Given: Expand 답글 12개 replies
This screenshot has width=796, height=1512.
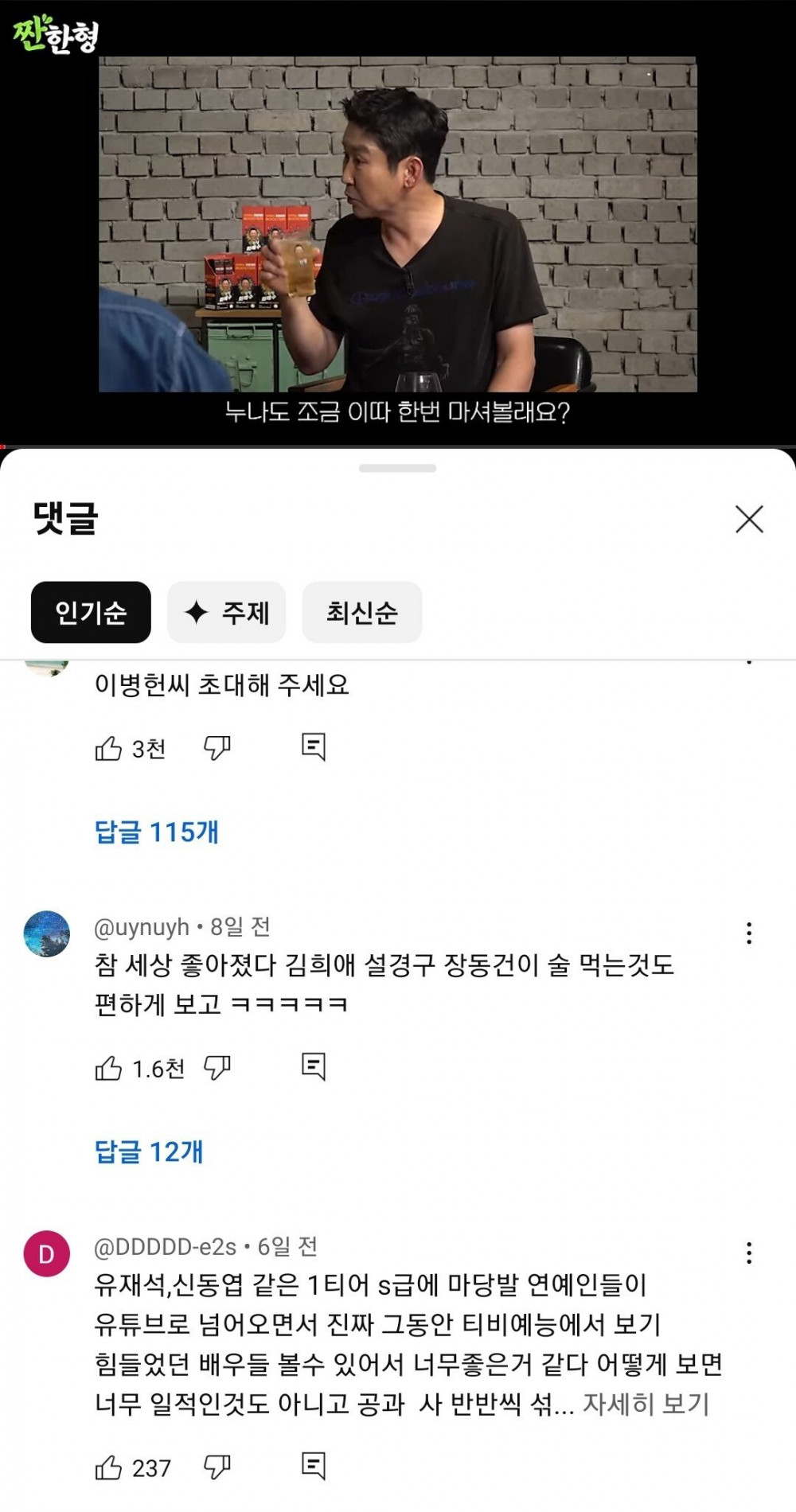Looking at the screenshot, I should coord(149,1152).
